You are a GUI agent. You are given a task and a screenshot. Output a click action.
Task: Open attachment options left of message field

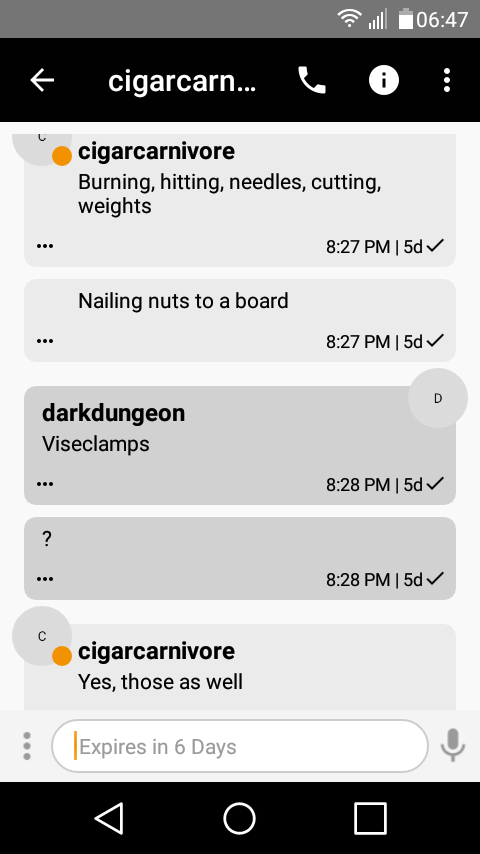(27, 746)
